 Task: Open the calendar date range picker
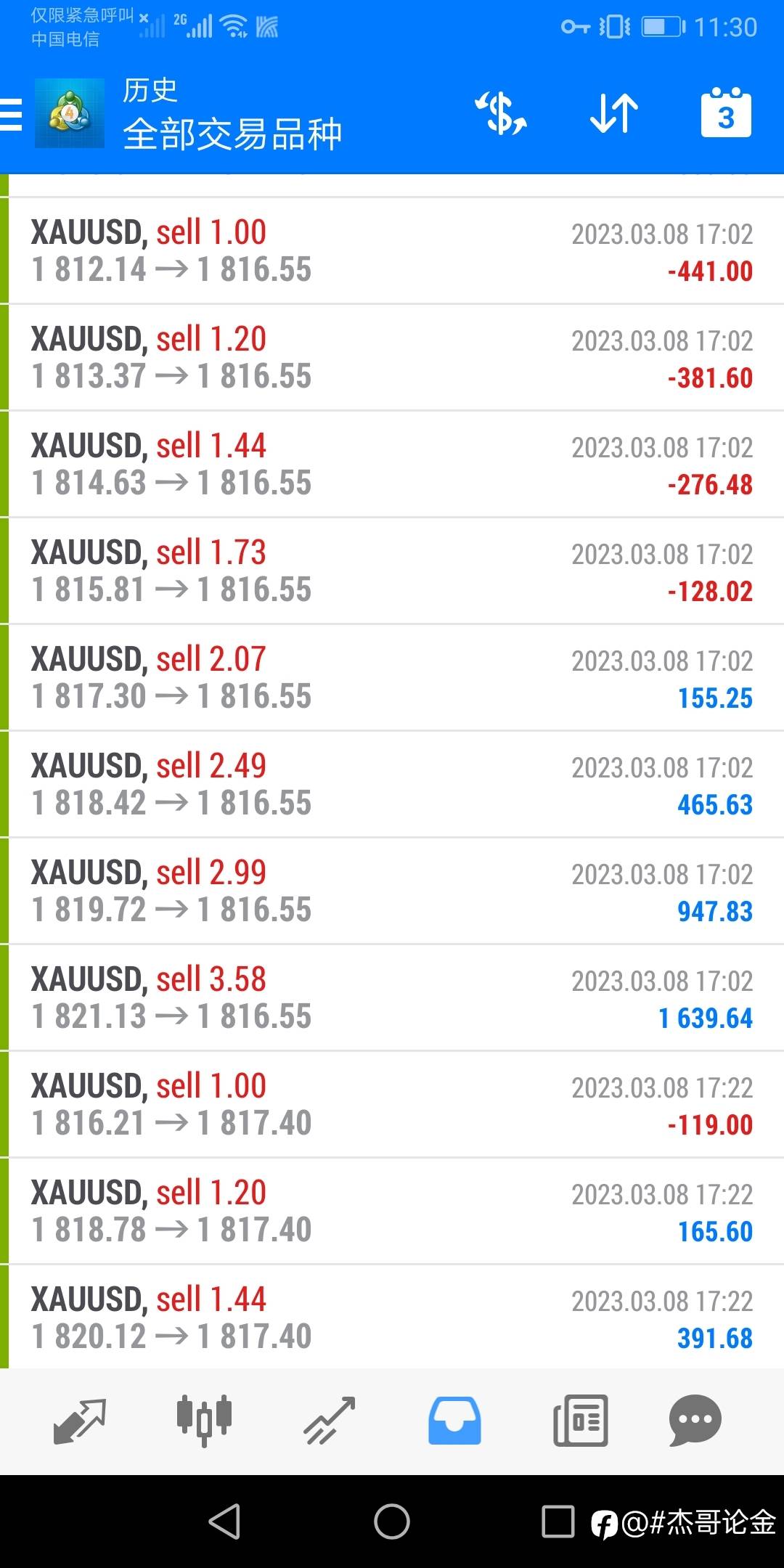[726, 113]
